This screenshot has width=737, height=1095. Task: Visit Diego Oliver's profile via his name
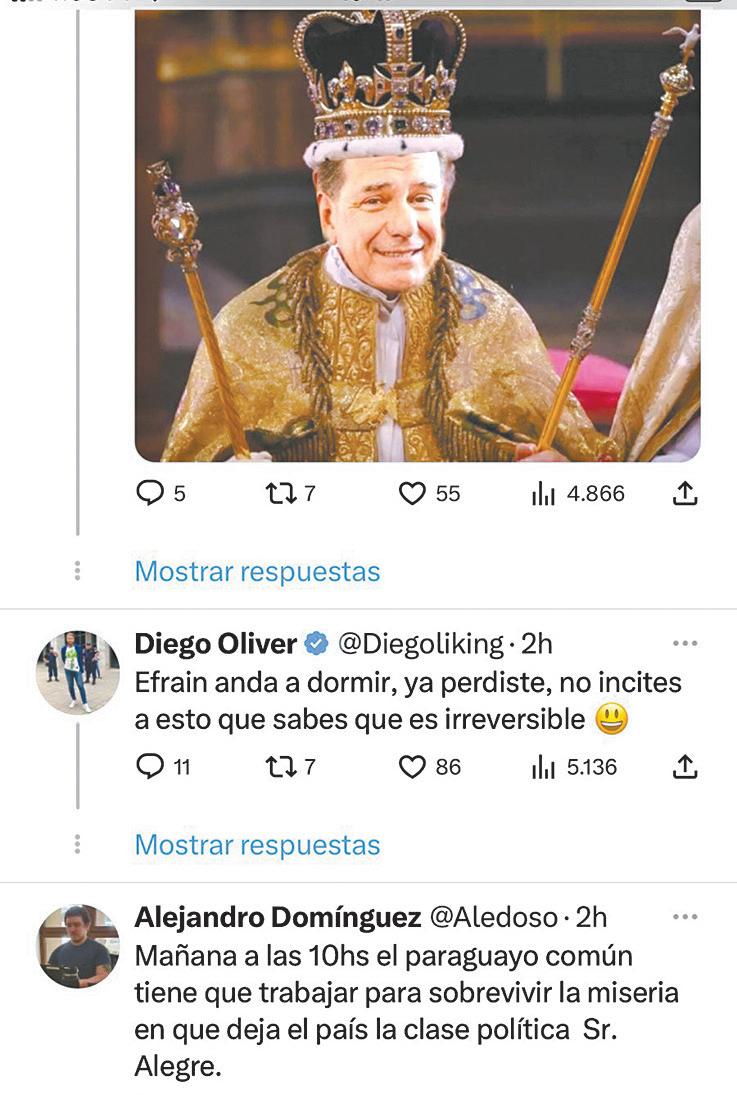(x=215, y=643)
